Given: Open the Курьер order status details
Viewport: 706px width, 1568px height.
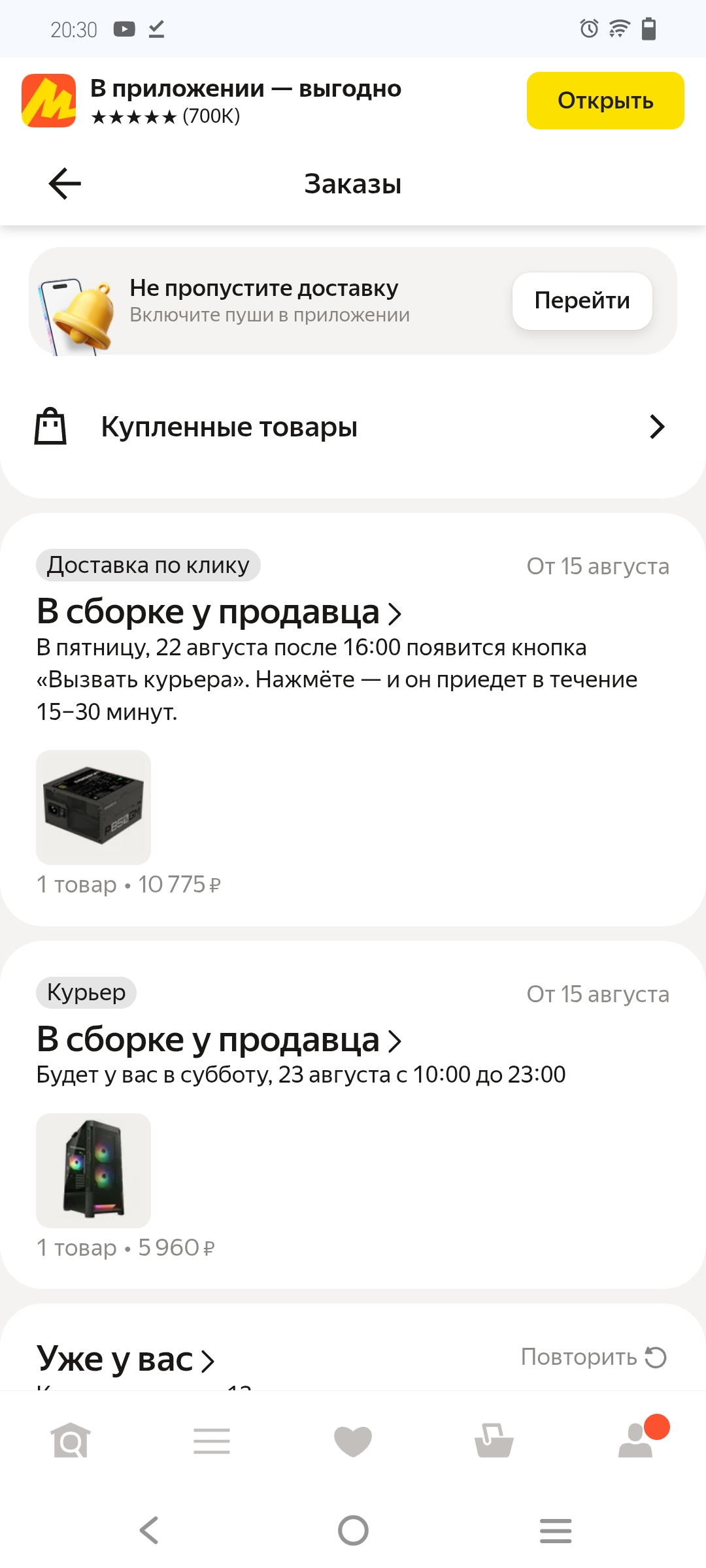Looking at the screenshot, I should [219, 1040].
